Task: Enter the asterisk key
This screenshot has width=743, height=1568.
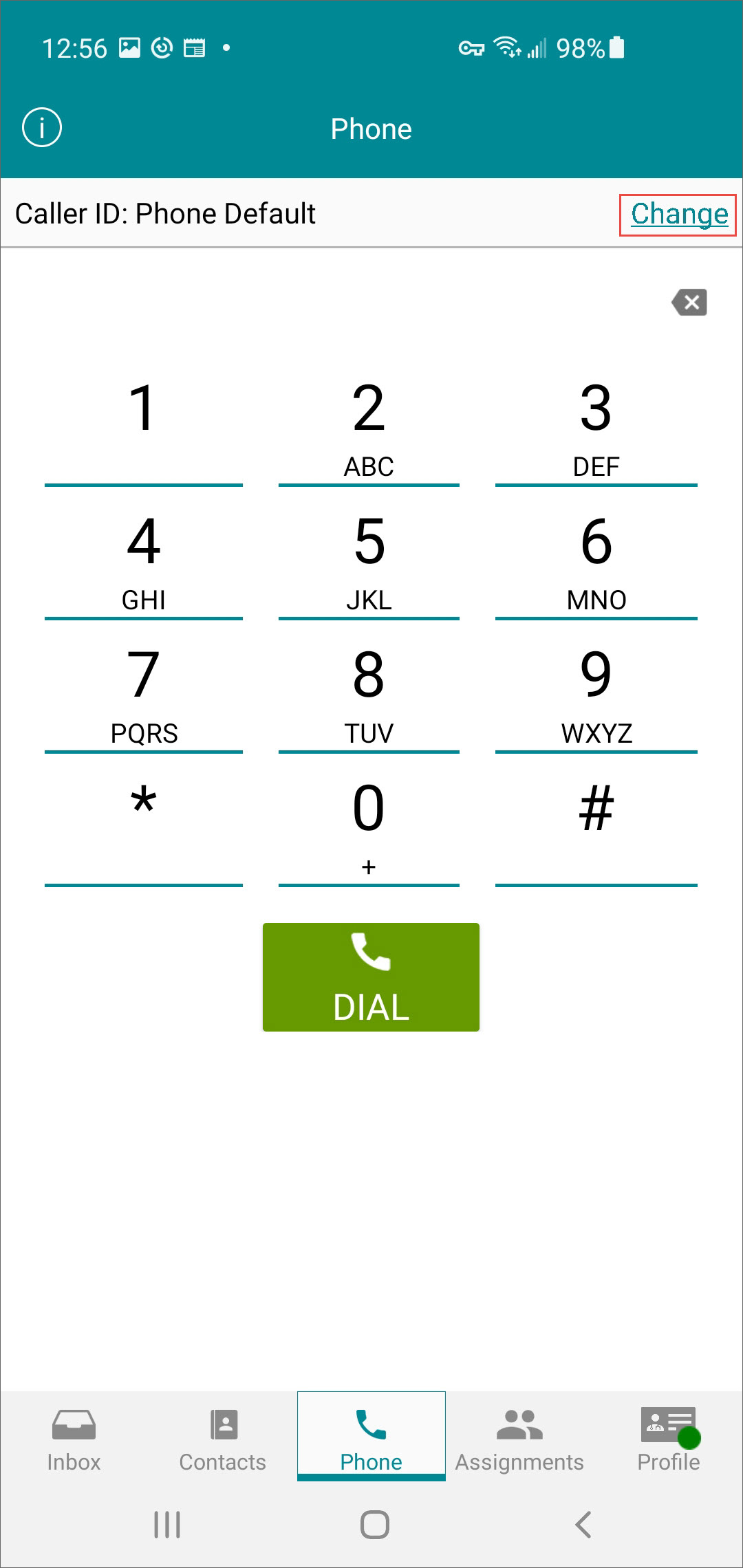Action: point(143,825)
